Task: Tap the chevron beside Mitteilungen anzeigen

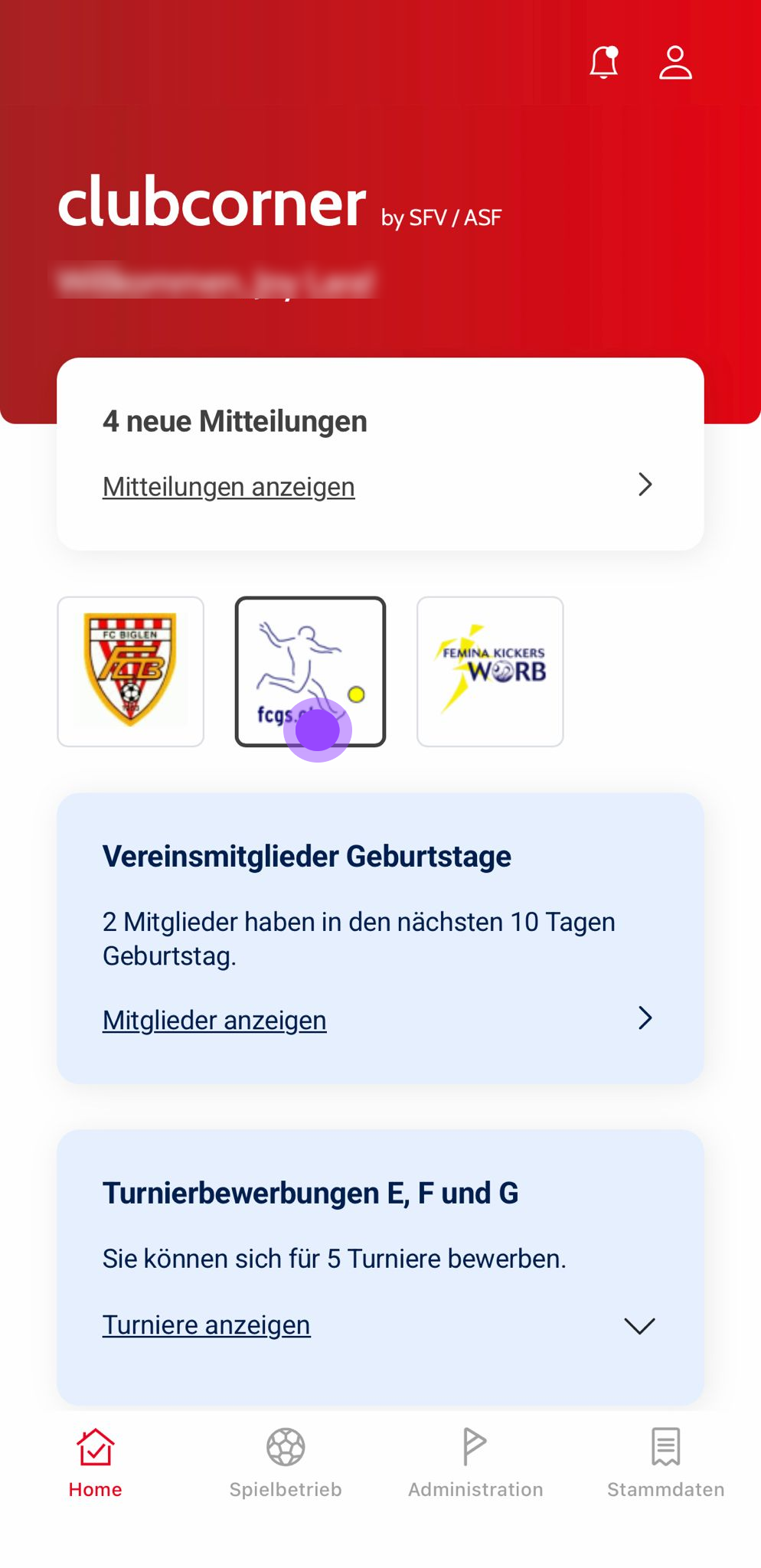Action: (645, 485)
